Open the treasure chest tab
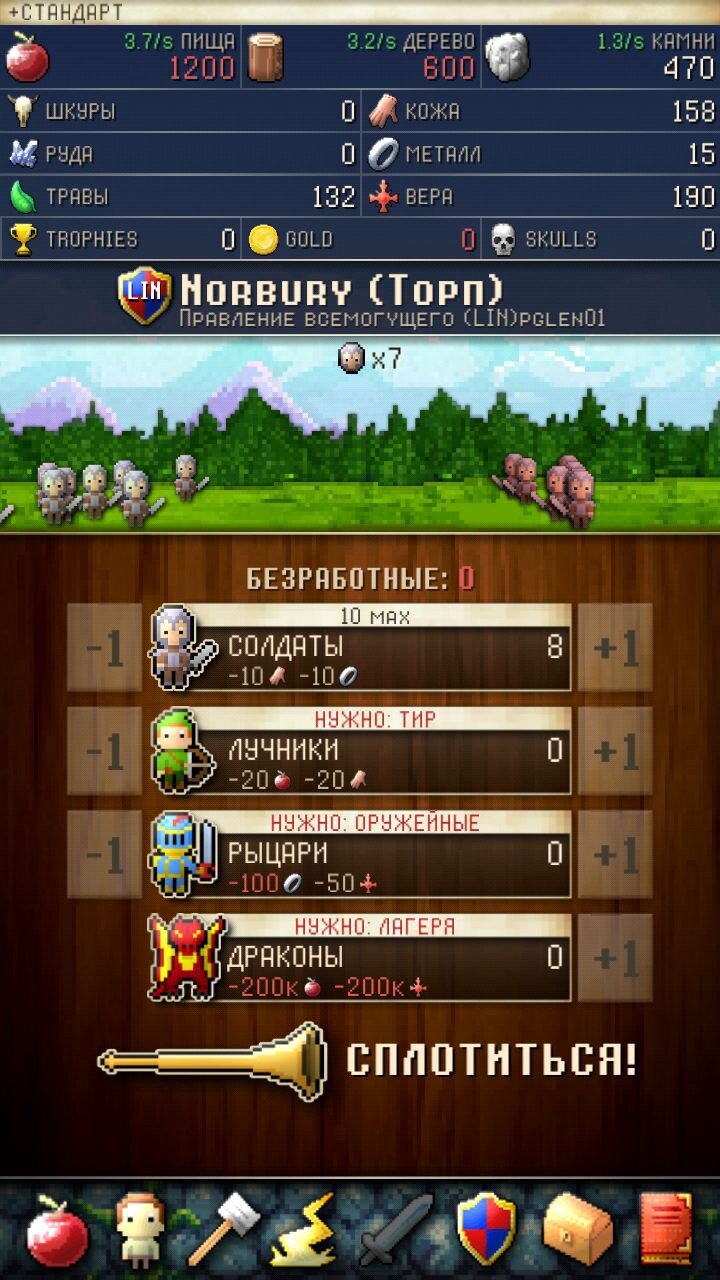 pyautogui.click(x=577, y=1231)
